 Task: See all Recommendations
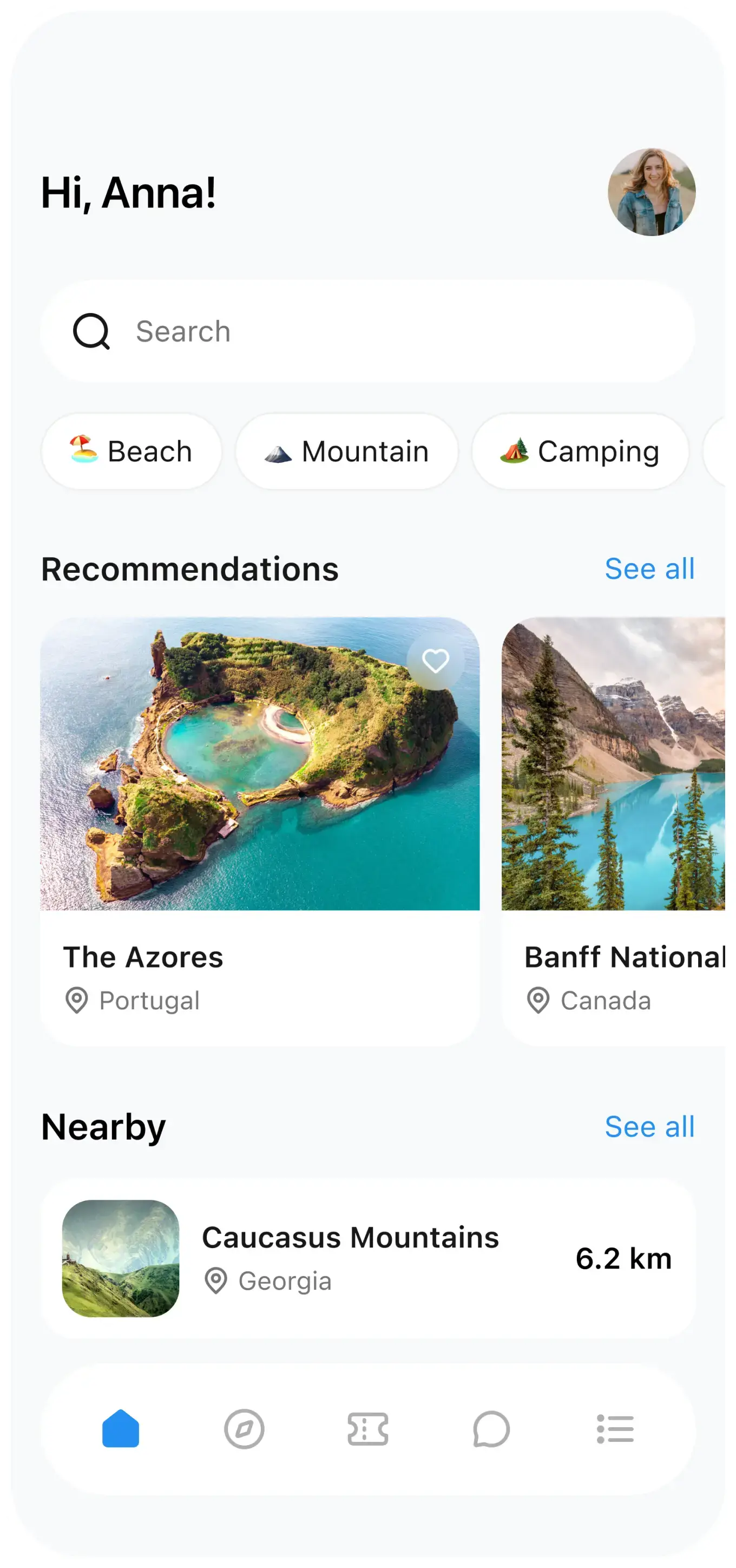coord(649,569)
